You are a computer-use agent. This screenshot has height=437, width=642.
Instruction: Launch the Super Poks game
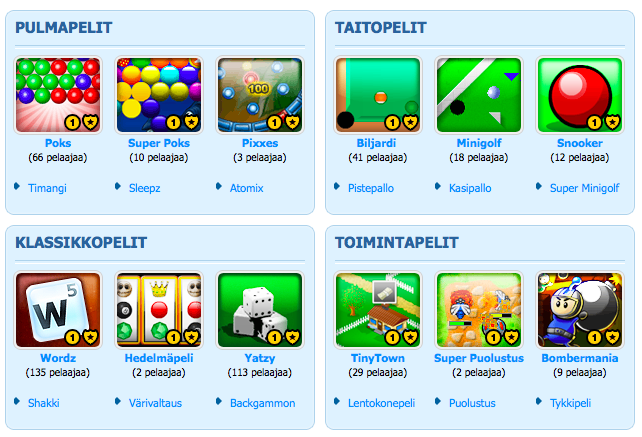coord(158,95)
